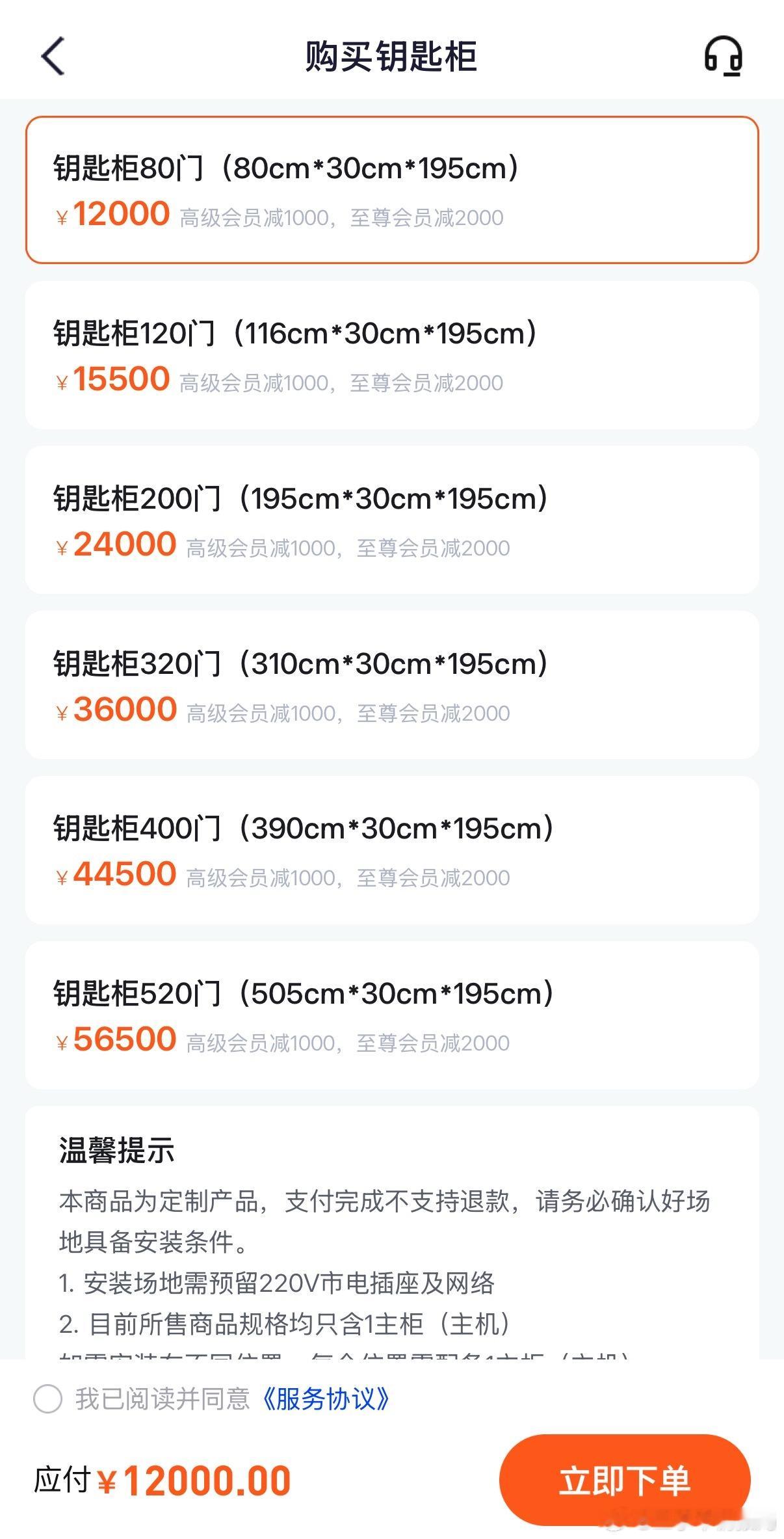Select the 钥匙柜80门 option
Screen dimensions: 784x1539
click(392, 190)
